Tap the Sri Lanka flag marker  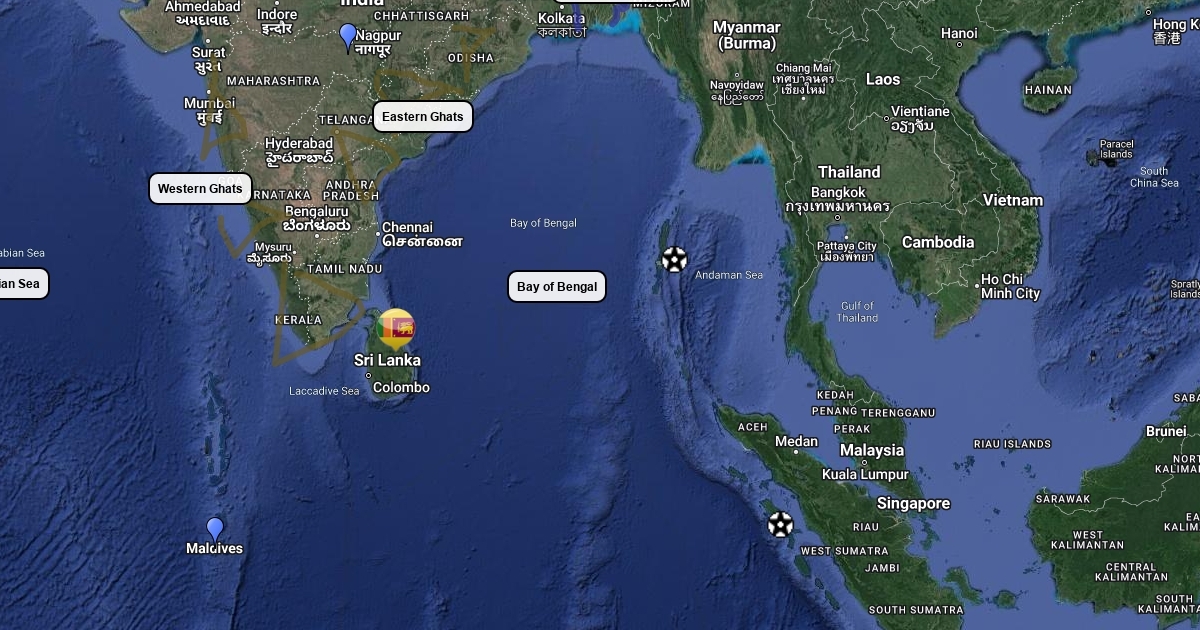pyautogui.click(x=397, y=326)
